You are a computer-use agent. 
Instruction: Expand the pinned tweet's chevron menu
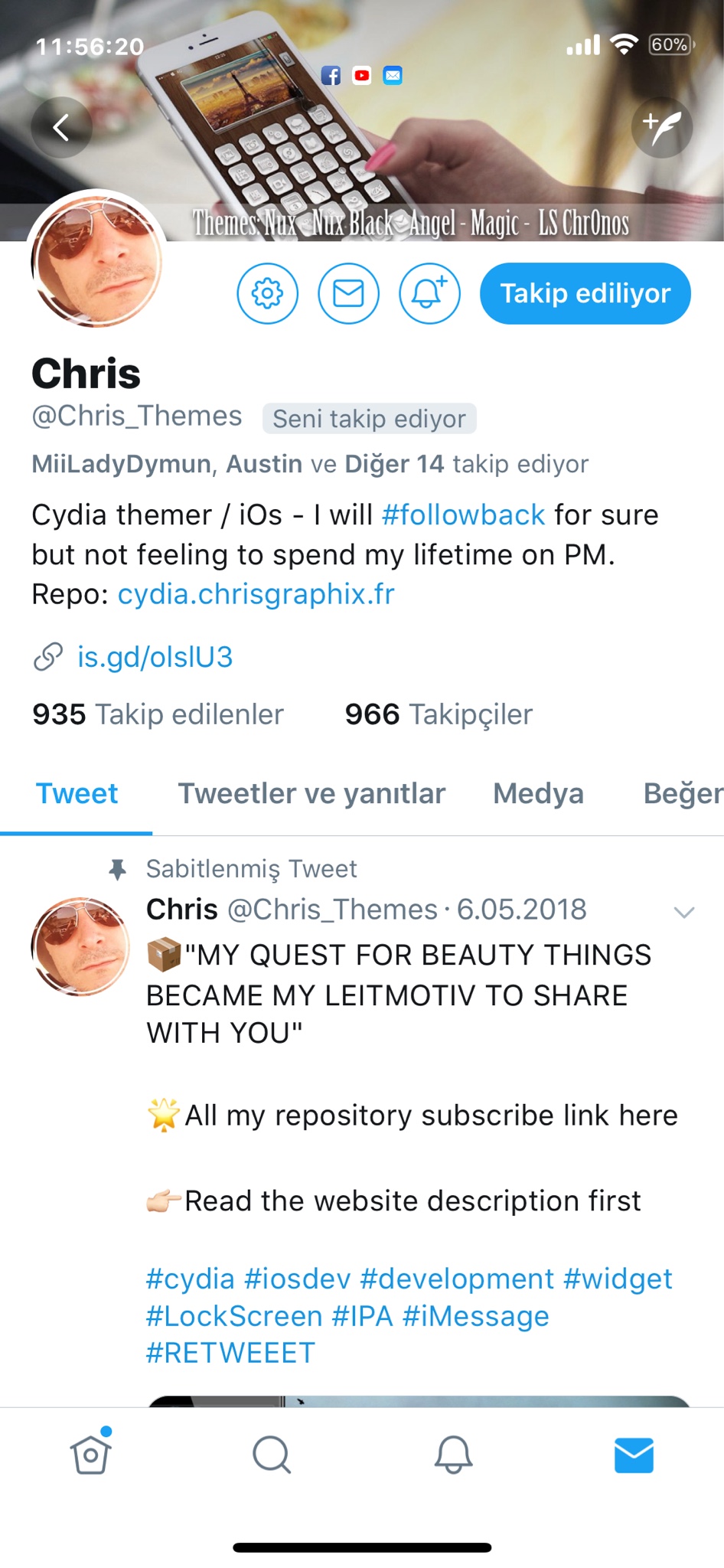(x=683, y=911)
